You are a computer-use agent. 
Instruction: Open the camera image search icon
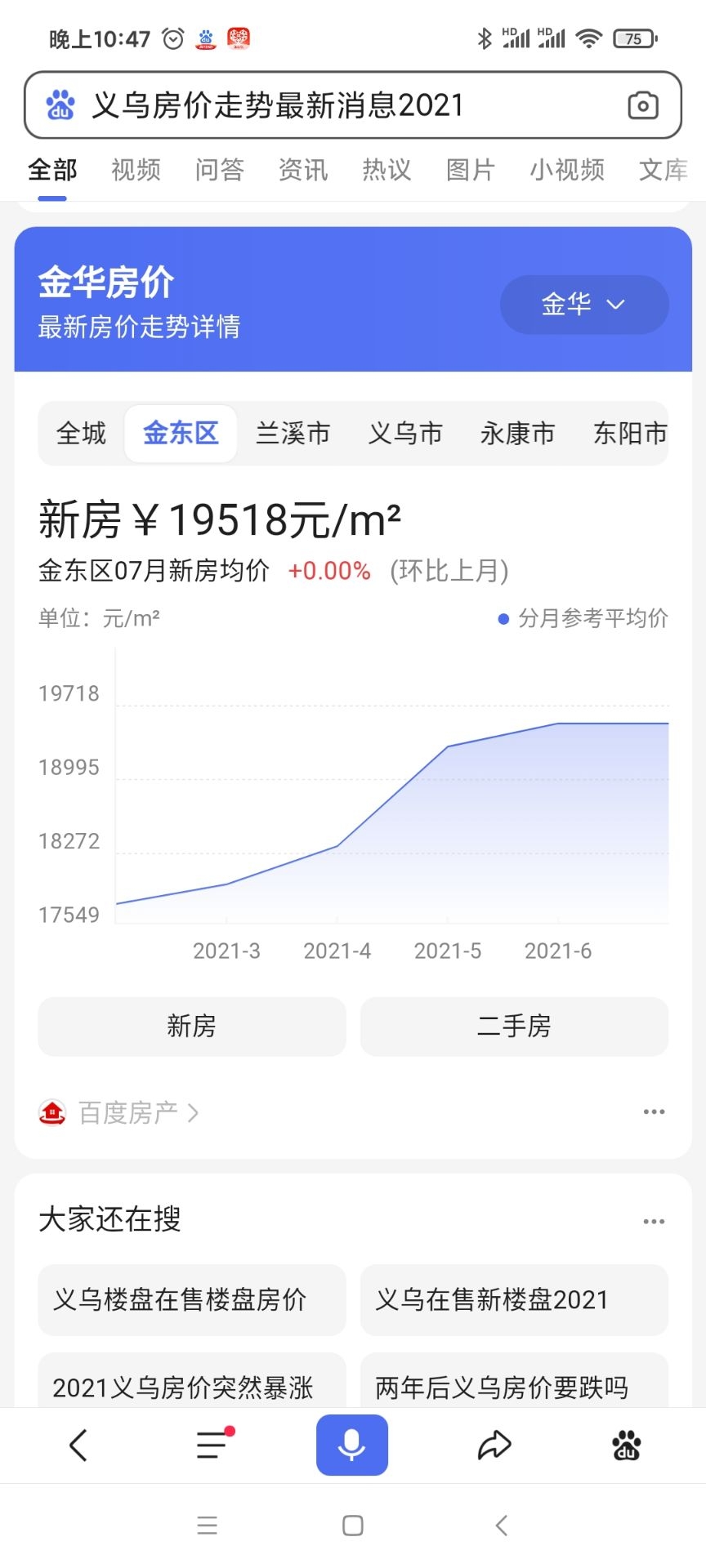(x=643, y=105)
